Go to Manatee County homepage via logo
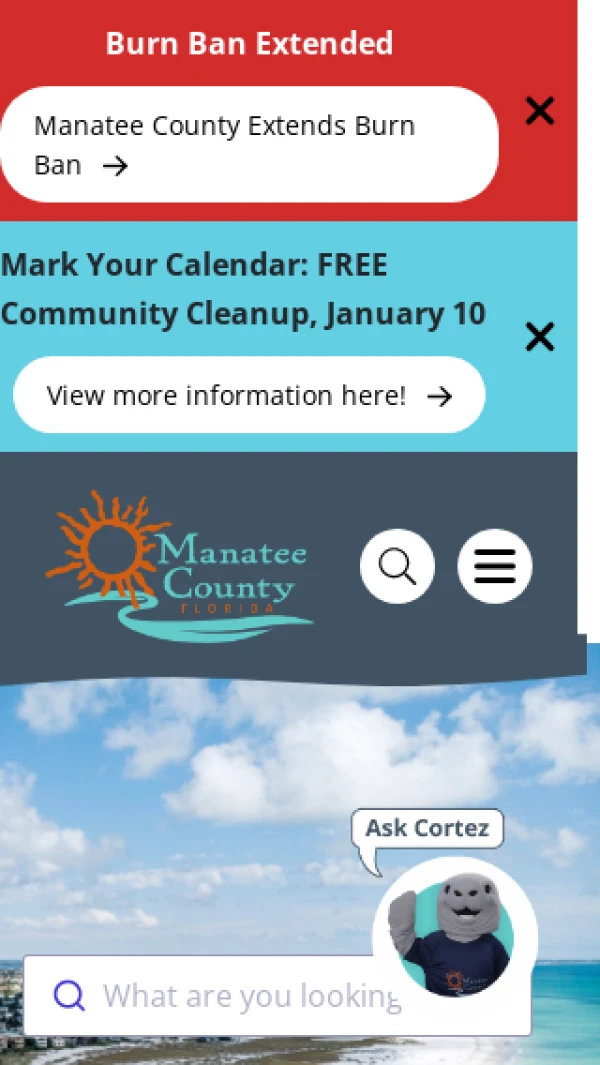This screenshot has width=600, height=1065. pyautogui.click(x=180, y=566)
